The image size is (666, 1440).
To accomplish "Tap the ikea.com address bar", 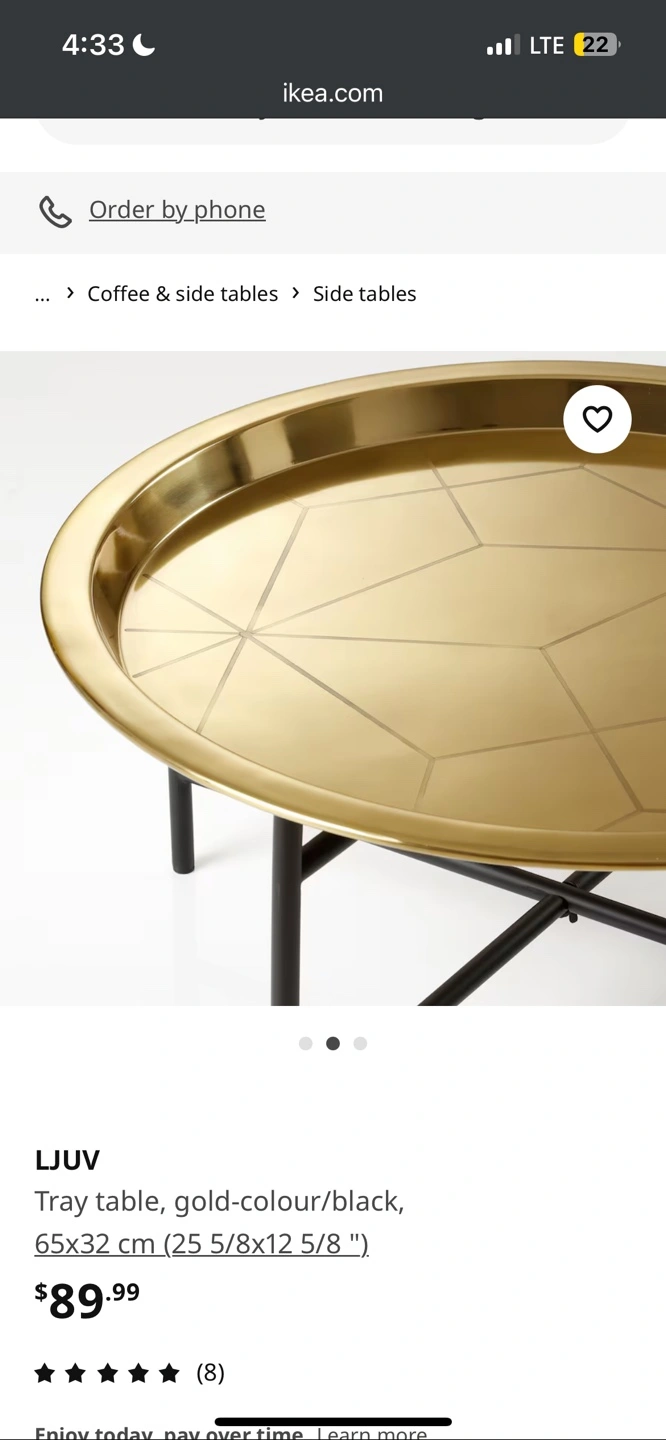I will 333,93.
